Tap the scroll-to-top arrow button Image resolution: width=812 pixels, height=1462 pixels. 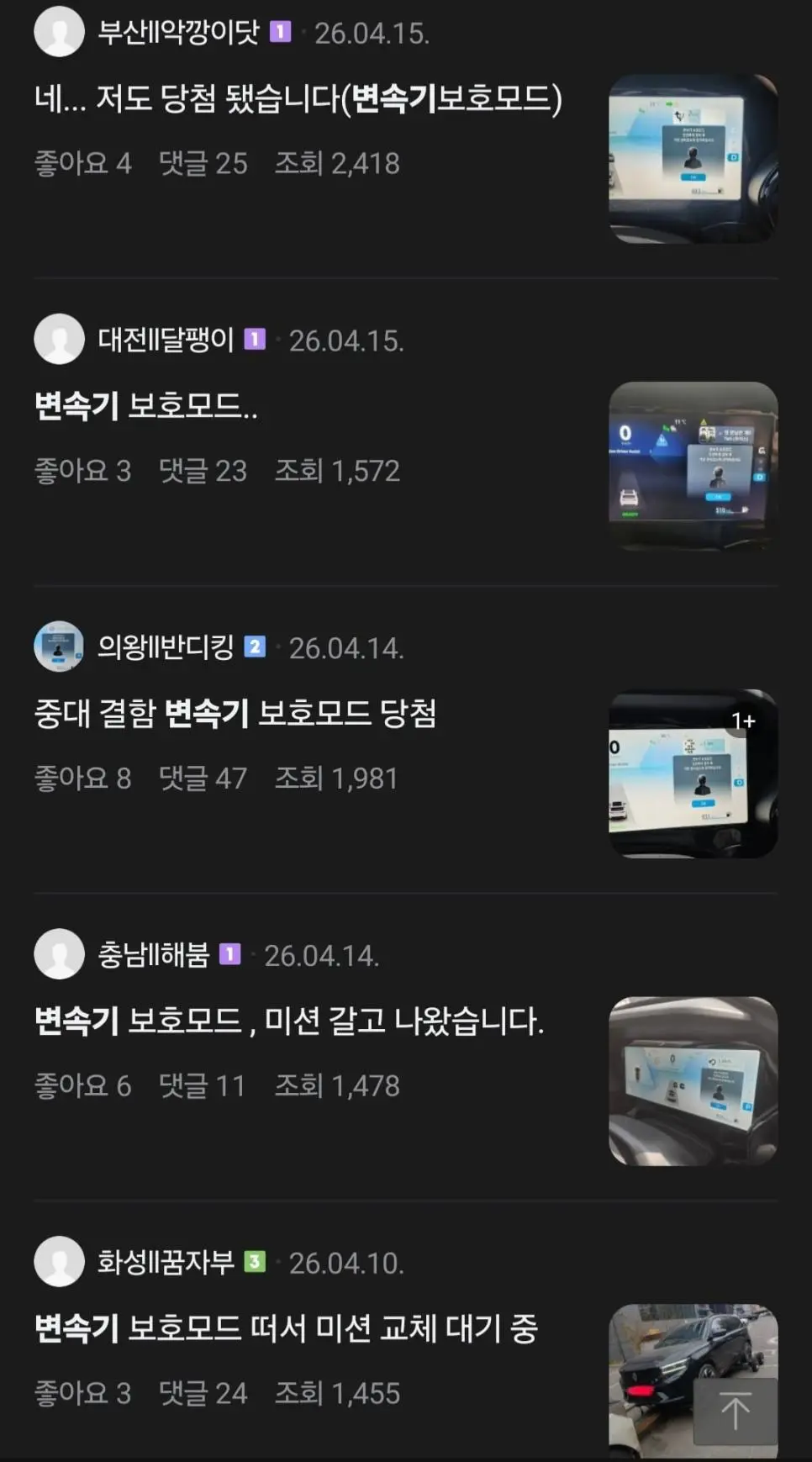click(x=735, y=1411)
